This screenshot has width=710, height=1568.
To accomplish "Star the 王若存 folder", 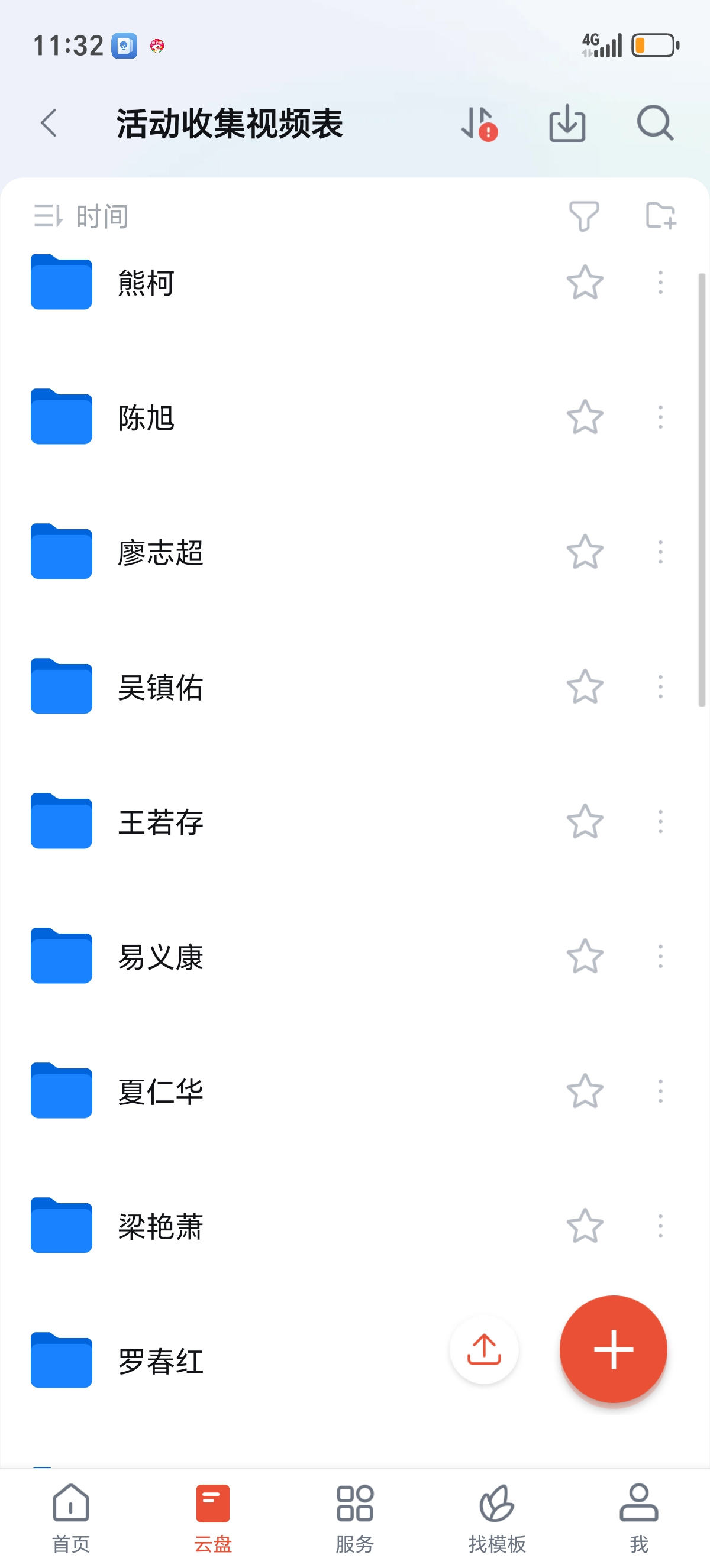I will [x=585, y=822].
